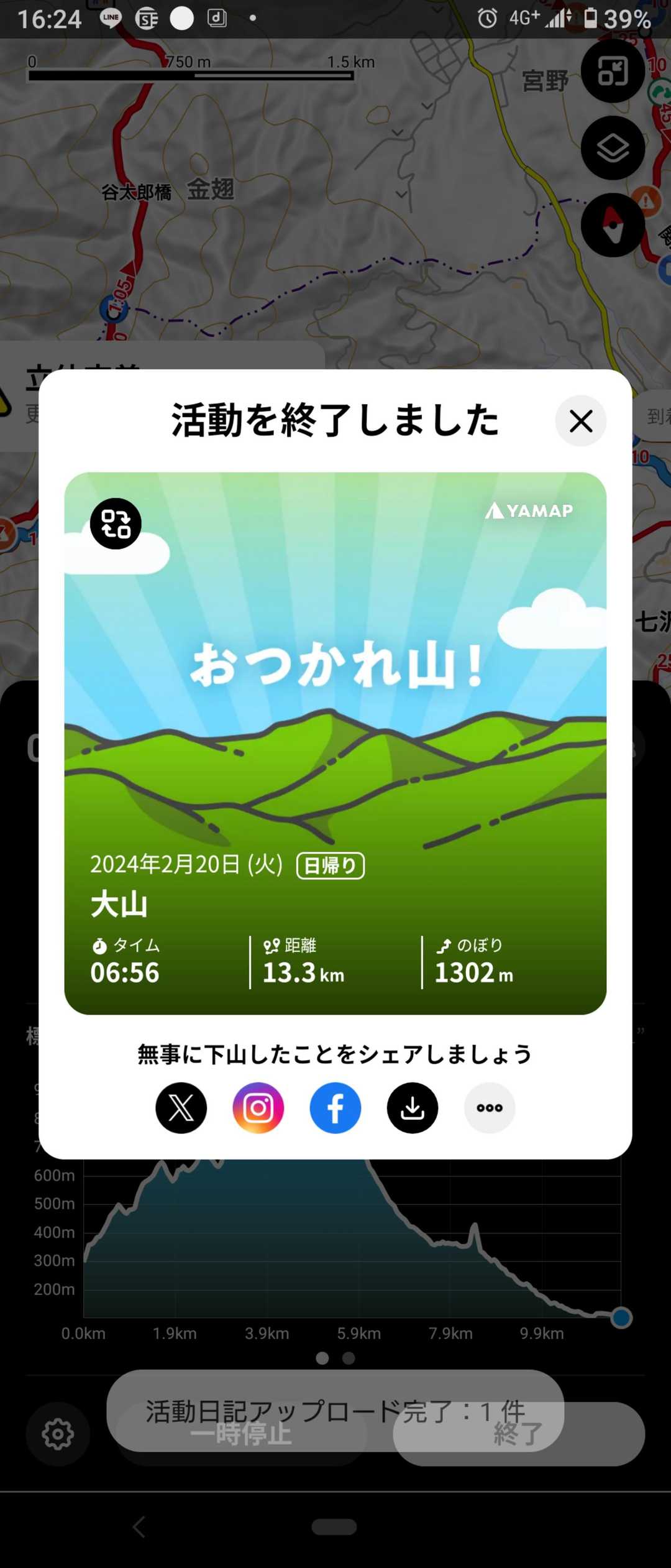Share the activity on Instagram
The width and height of the screenshot is (671, 1568).
[258, 1107]
